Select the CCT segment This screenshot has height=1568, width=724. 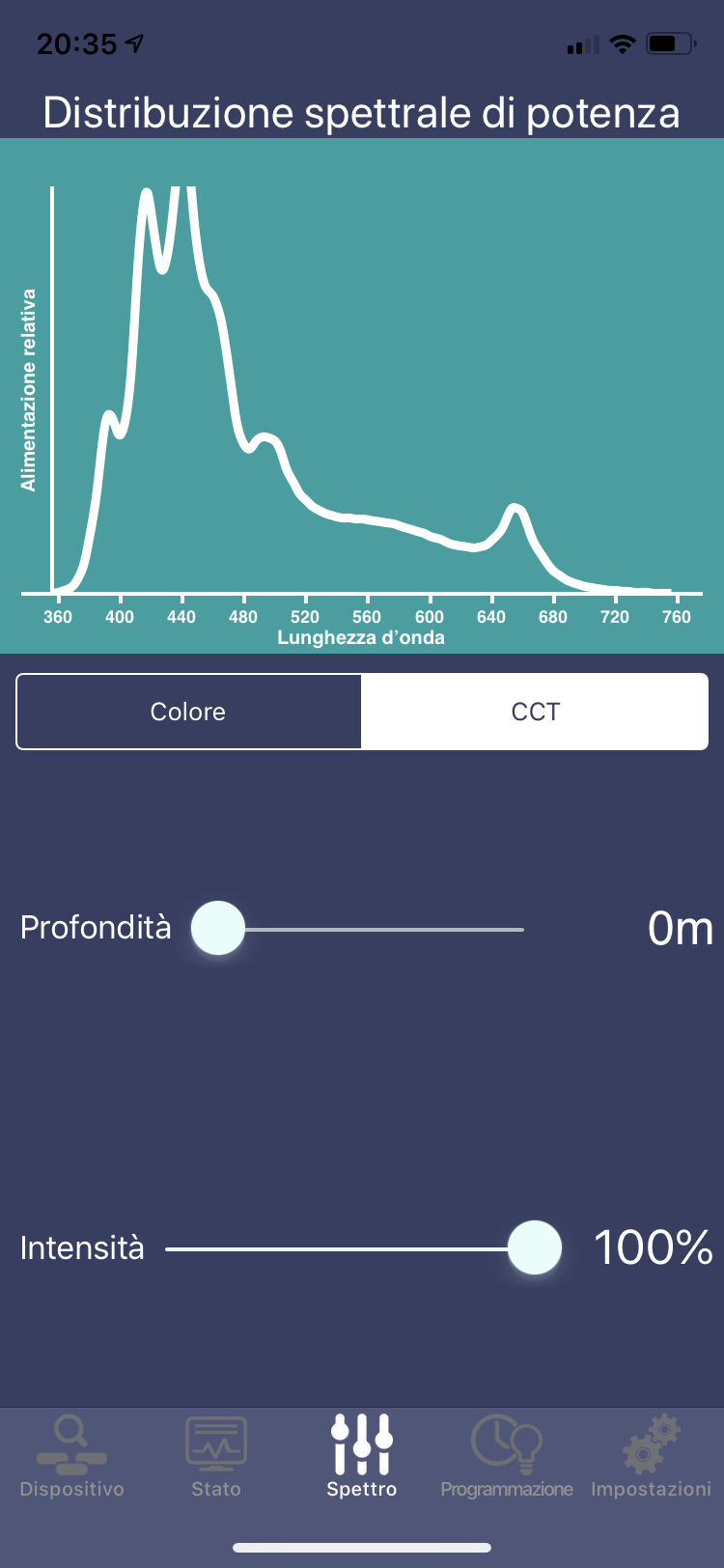(x=535, y=712)
